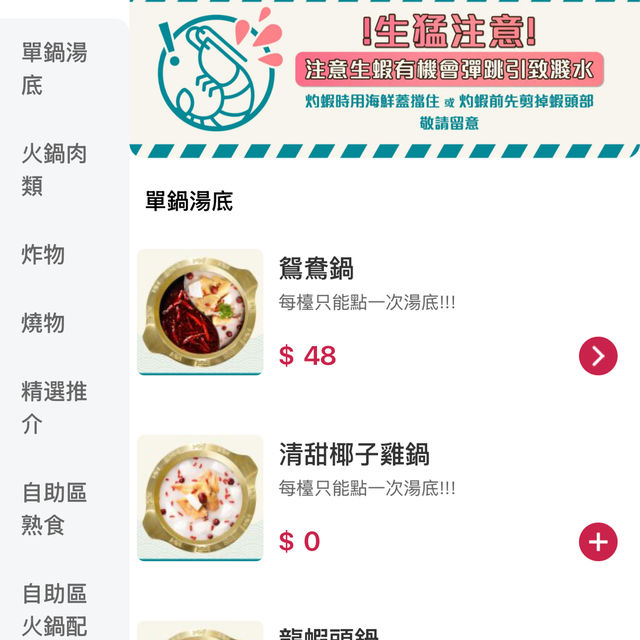This screenshot has height=640, width=640.
Task: Add 清甜椰子雞鍋 with the plus button
Action: [x=598, y=542]
